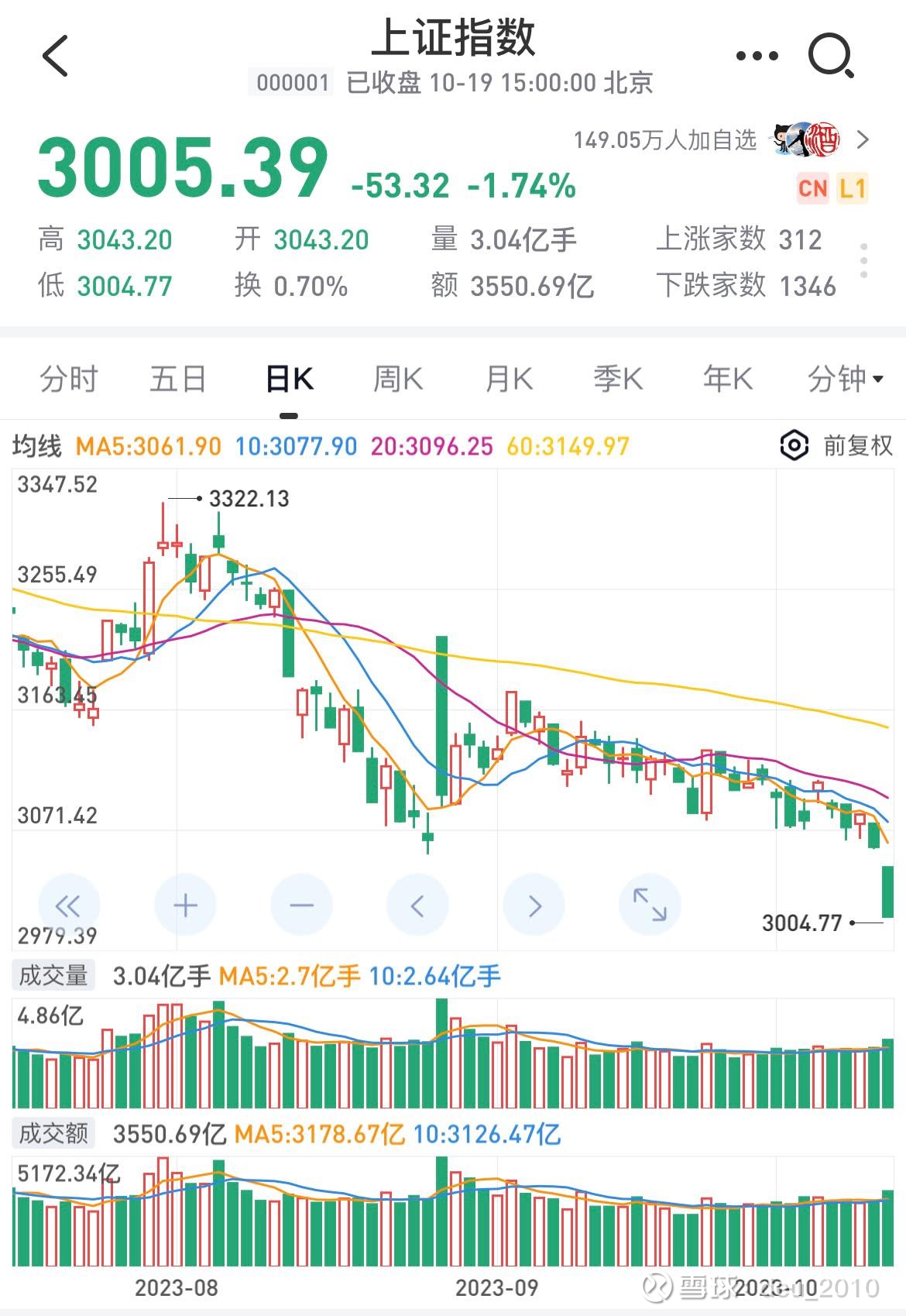This screenshot has height=1316, width=906.
Task: Switch to the 周K weekly chart tab
Action: (396, 379)
